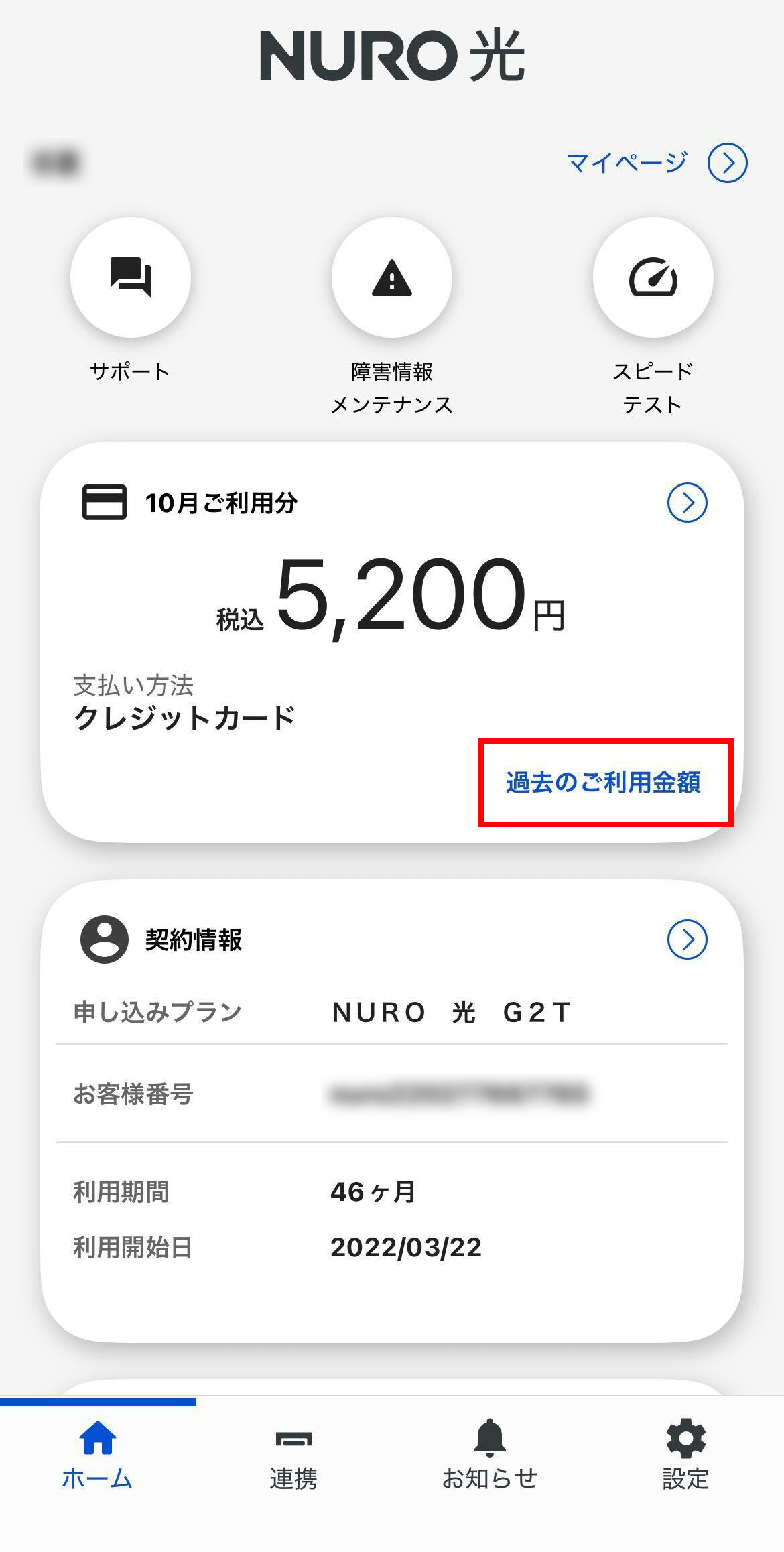
Task: Open the サポート chat button
Action: (x=131, y=277)
